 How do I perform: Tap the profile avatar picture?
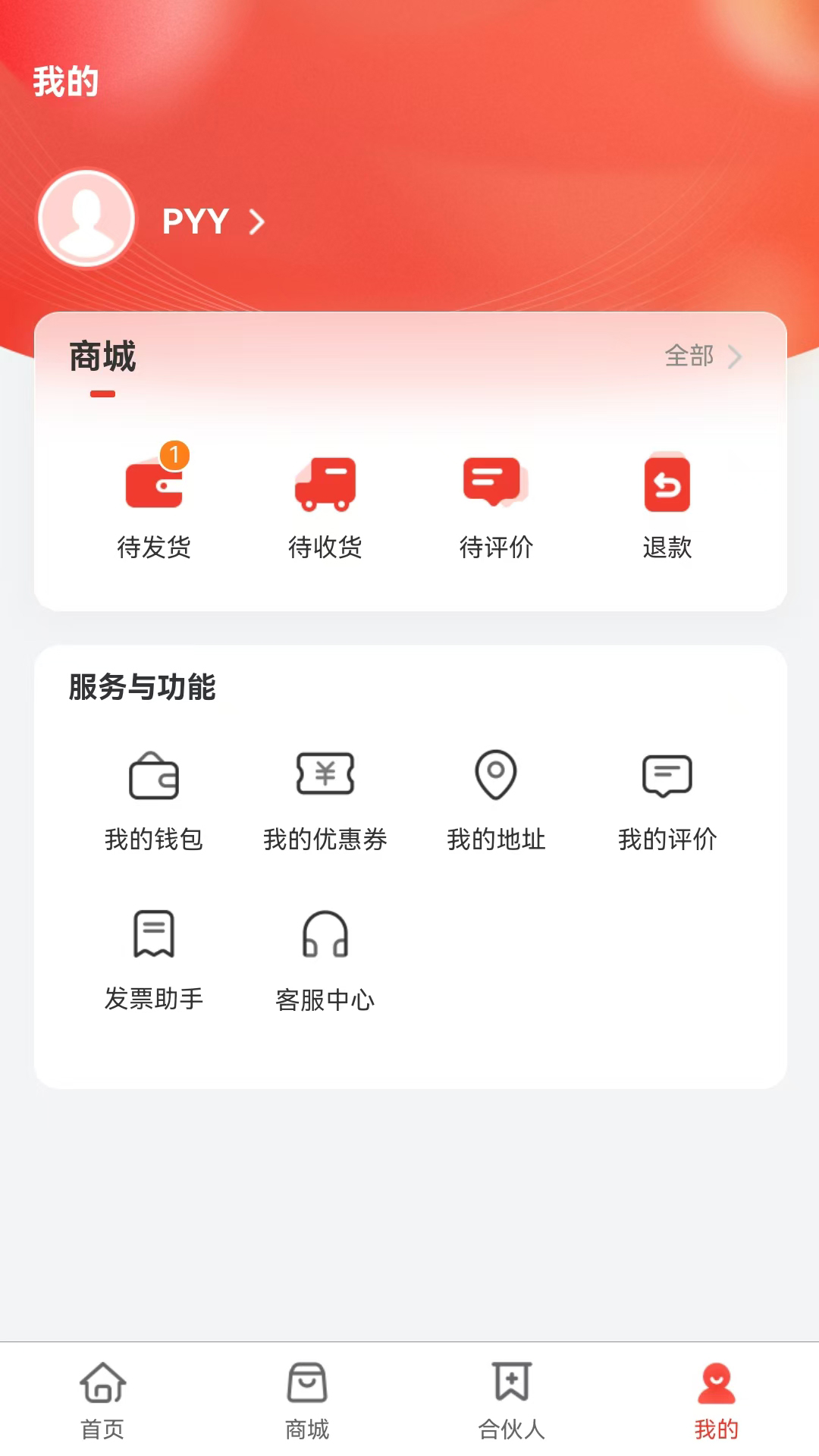click(87, 219)
